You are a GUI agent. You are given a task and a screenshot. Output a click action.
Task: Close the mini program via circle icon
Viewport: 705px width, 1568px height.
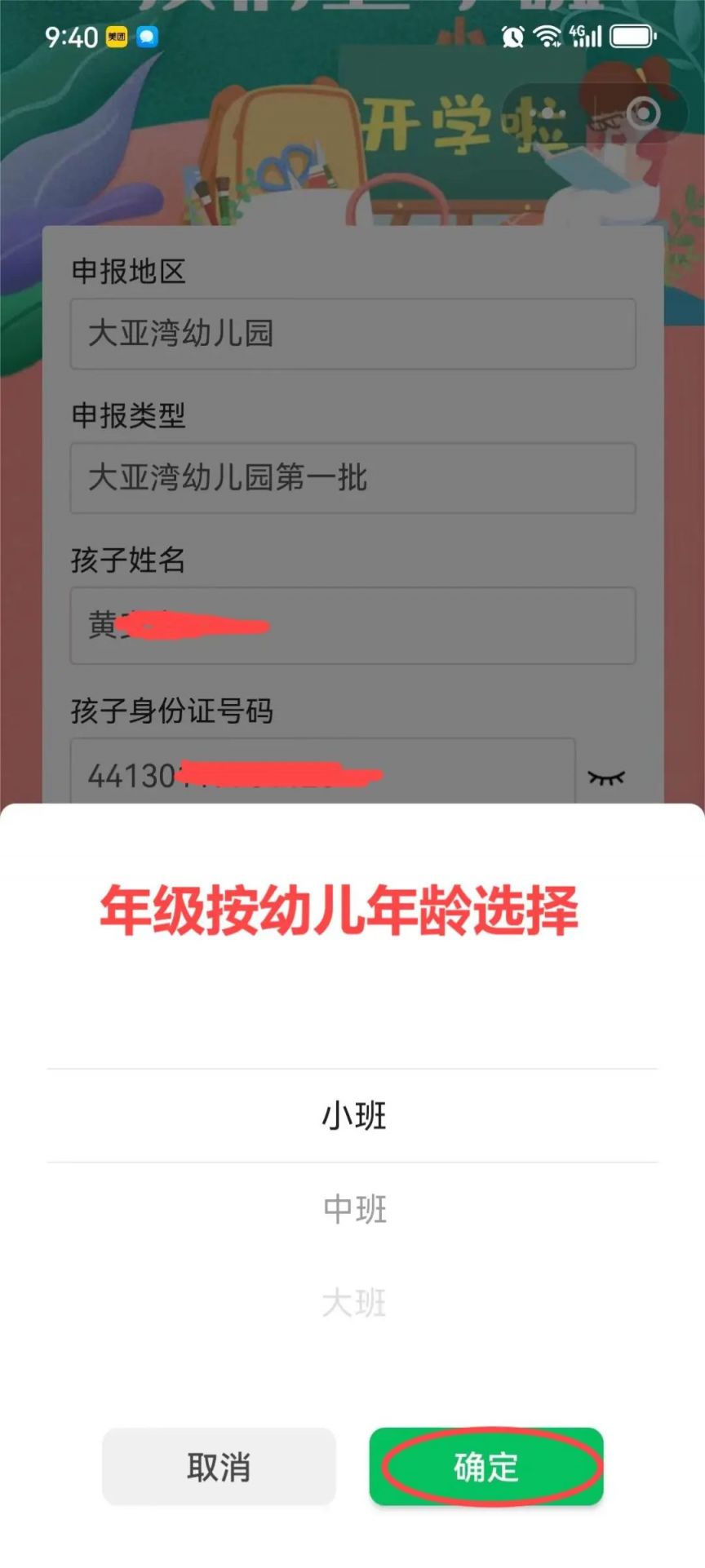pos(642,113)
